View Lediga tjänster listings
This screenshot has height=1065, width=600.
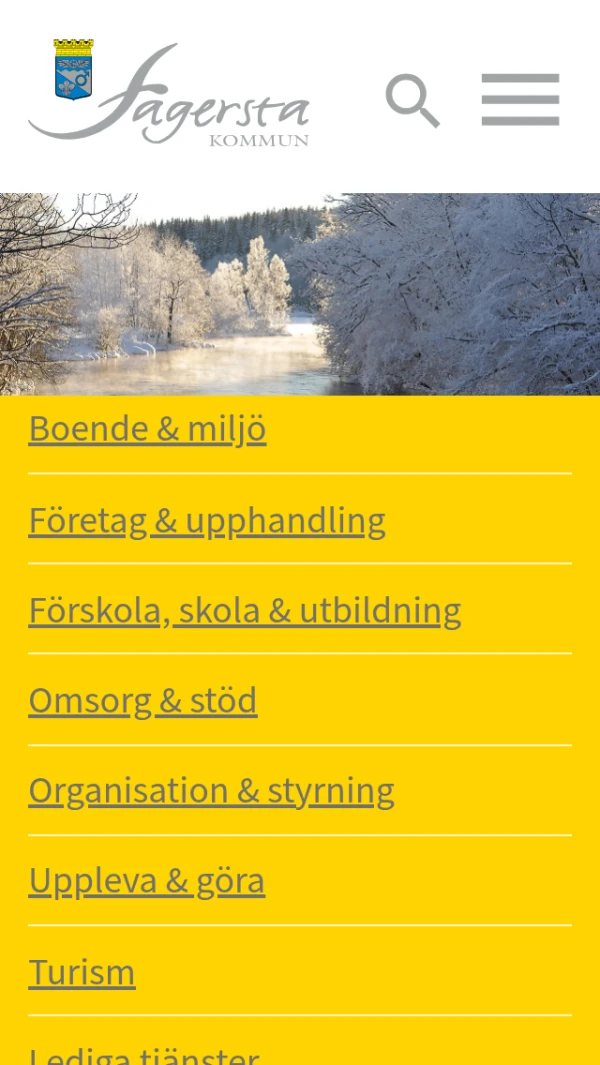144,1054
